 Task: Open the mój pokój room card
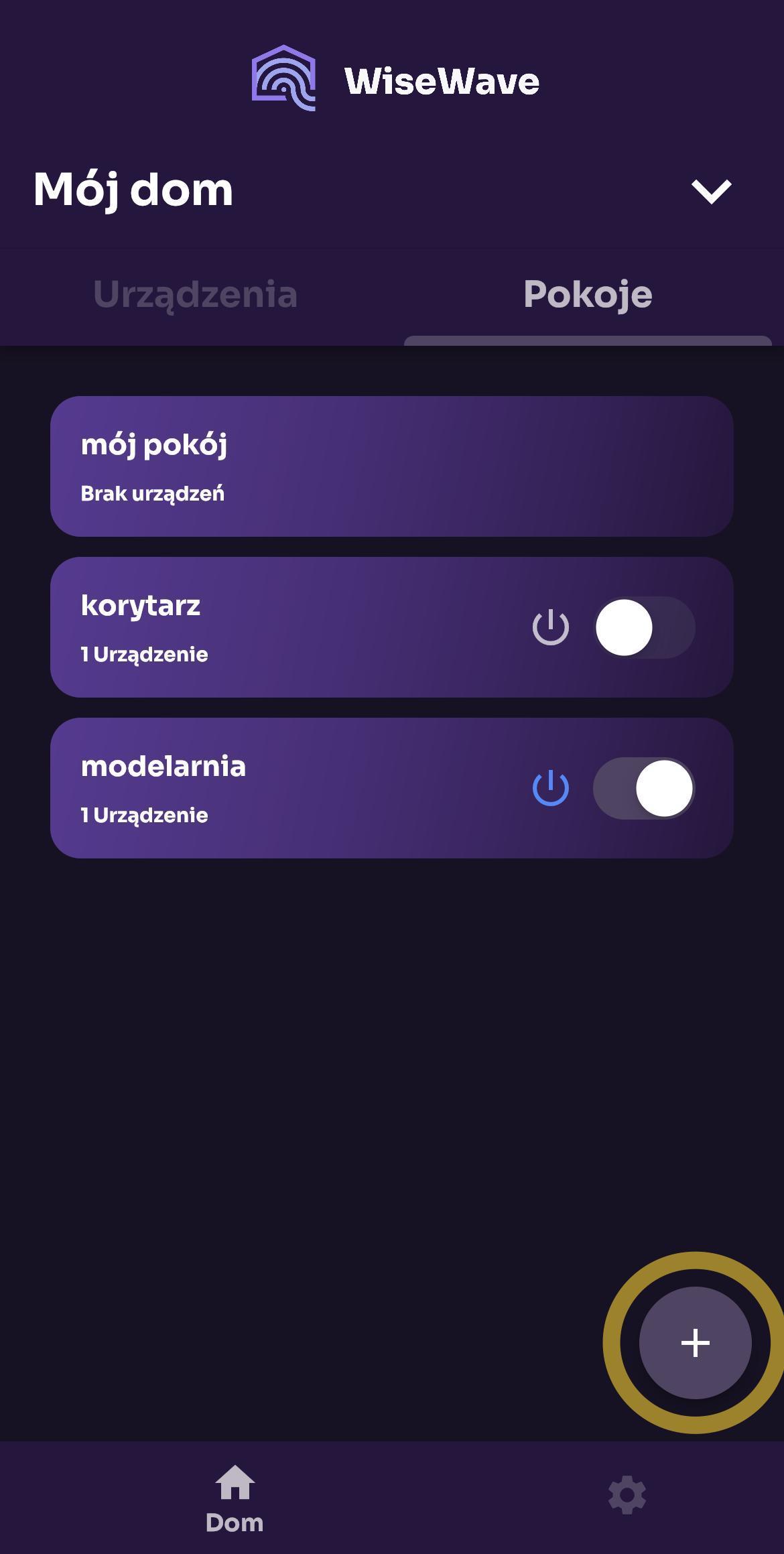point(391,466)
